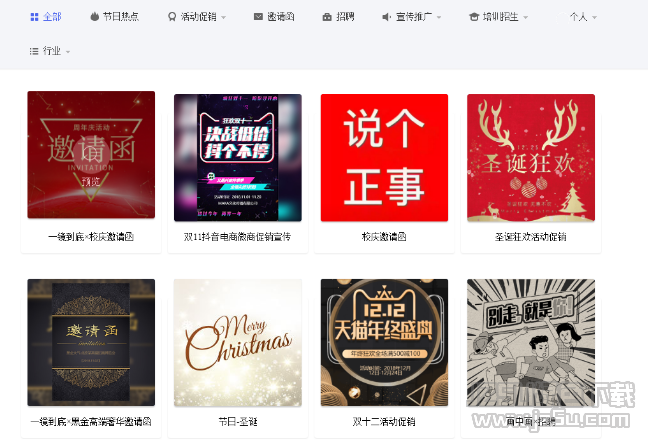This screenshot has height=446, width=648.
Task: Open the 双11抖音电商微商促销宣传 template
Action: pyautogui.click(x=237, y=158)
